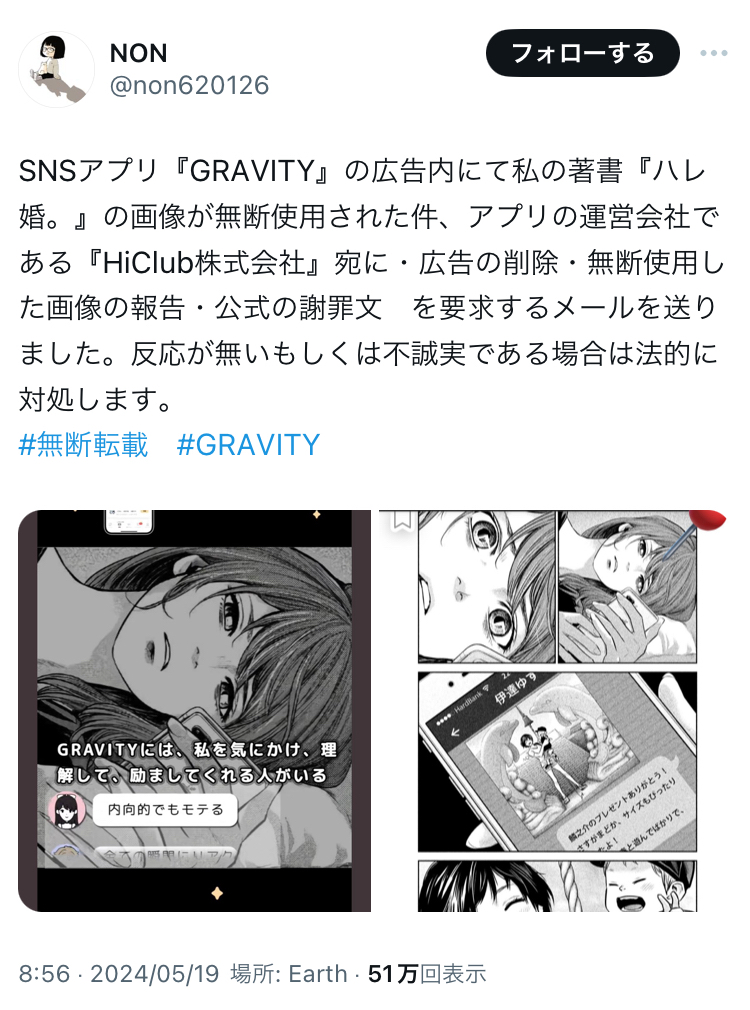
Task: View the GRAVITY ad screenshot image
Action: [x=194, y=710]
